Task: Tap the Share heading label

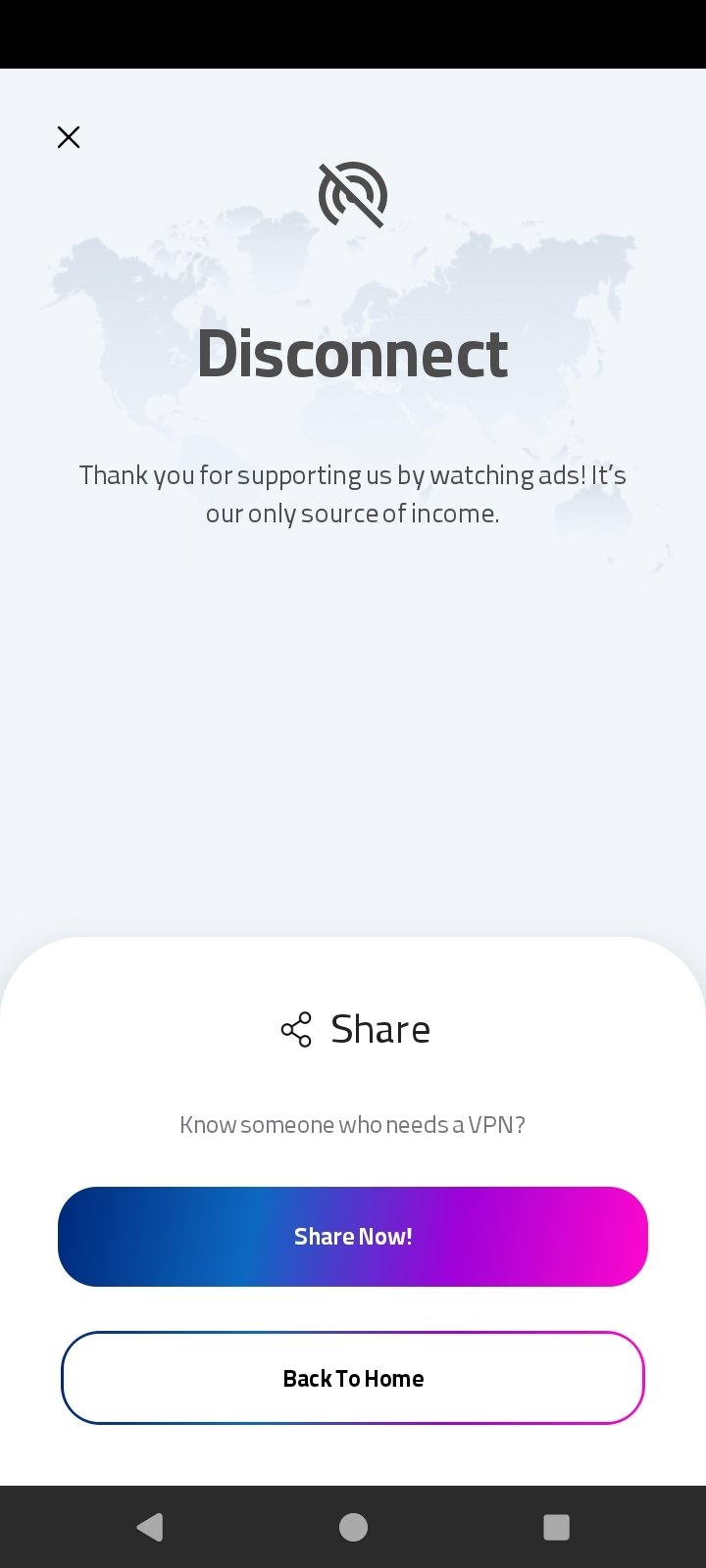Action: click(380, 1029)
